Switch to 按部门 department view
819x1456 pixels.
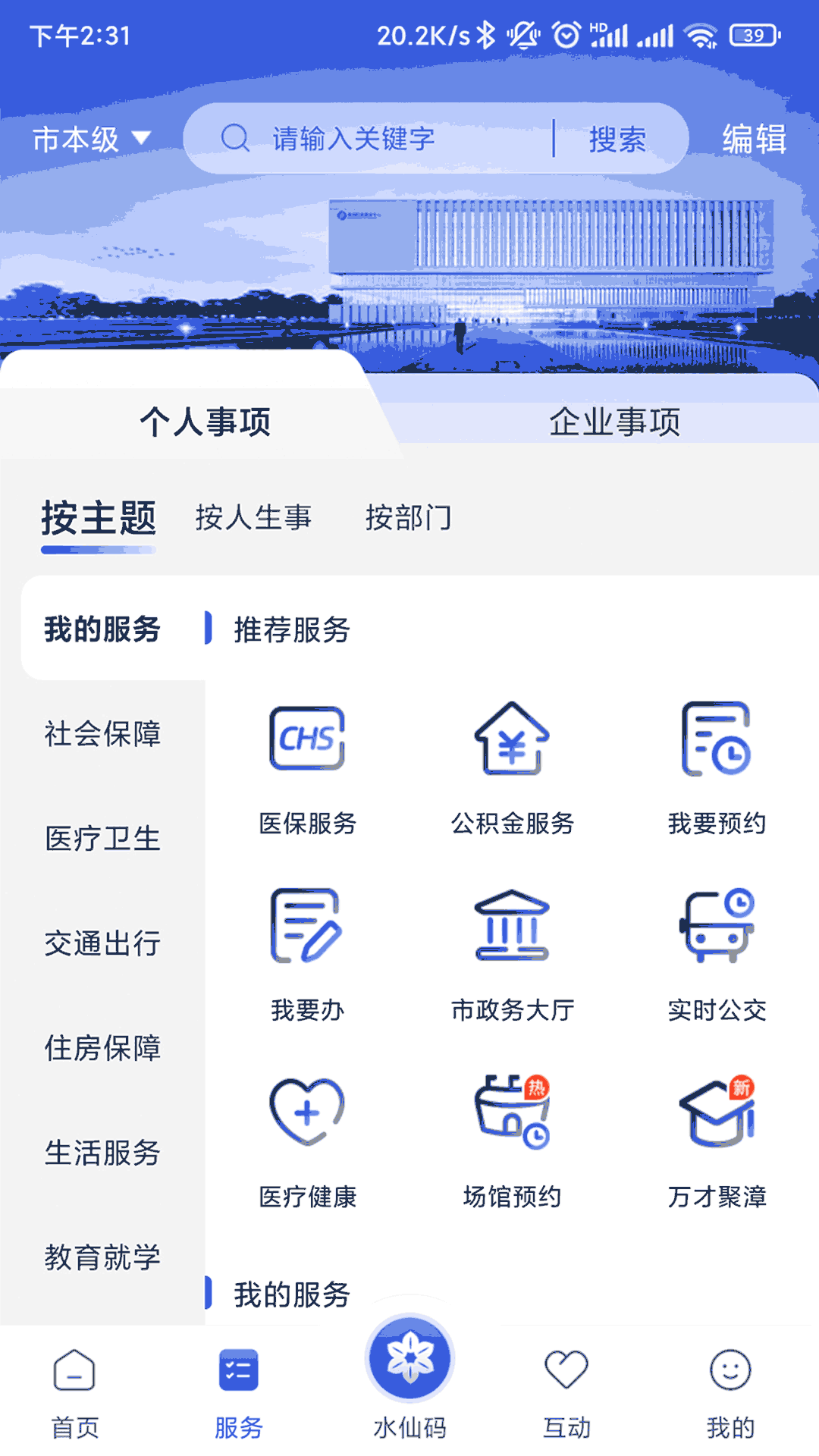pyautogui.click(x=409, y=519)
